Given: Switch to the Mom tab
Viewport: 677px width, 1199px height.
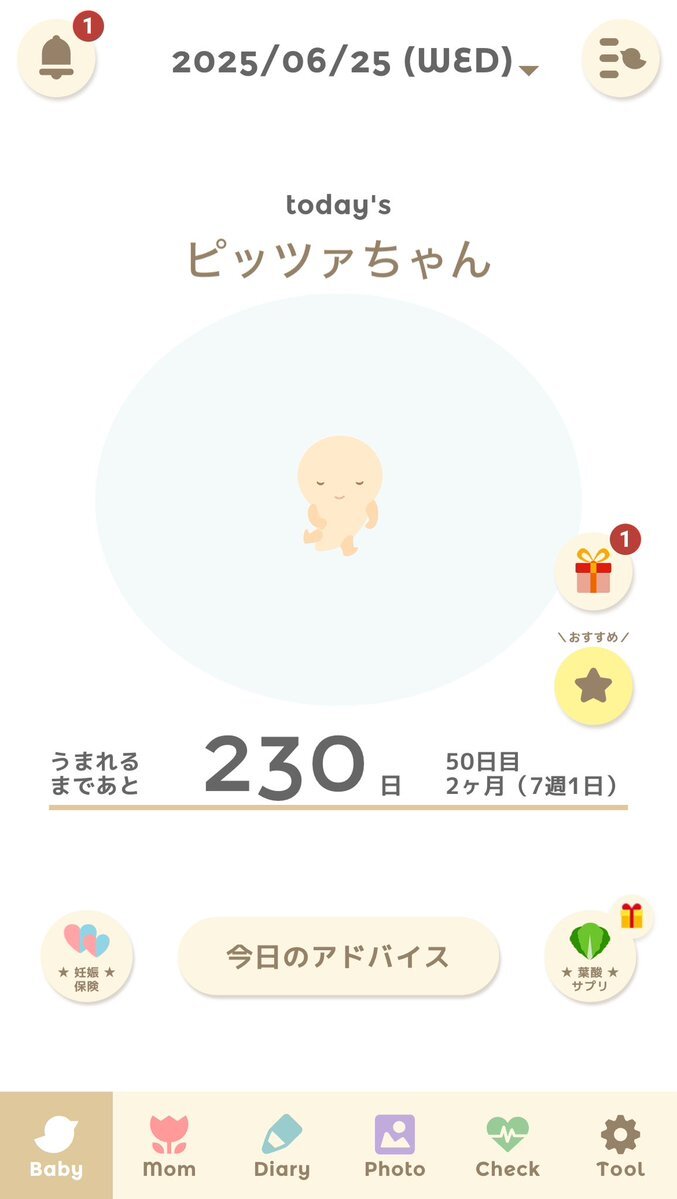Looking at the screenshot, I should pyautogui.click(x=169, y=1145).
